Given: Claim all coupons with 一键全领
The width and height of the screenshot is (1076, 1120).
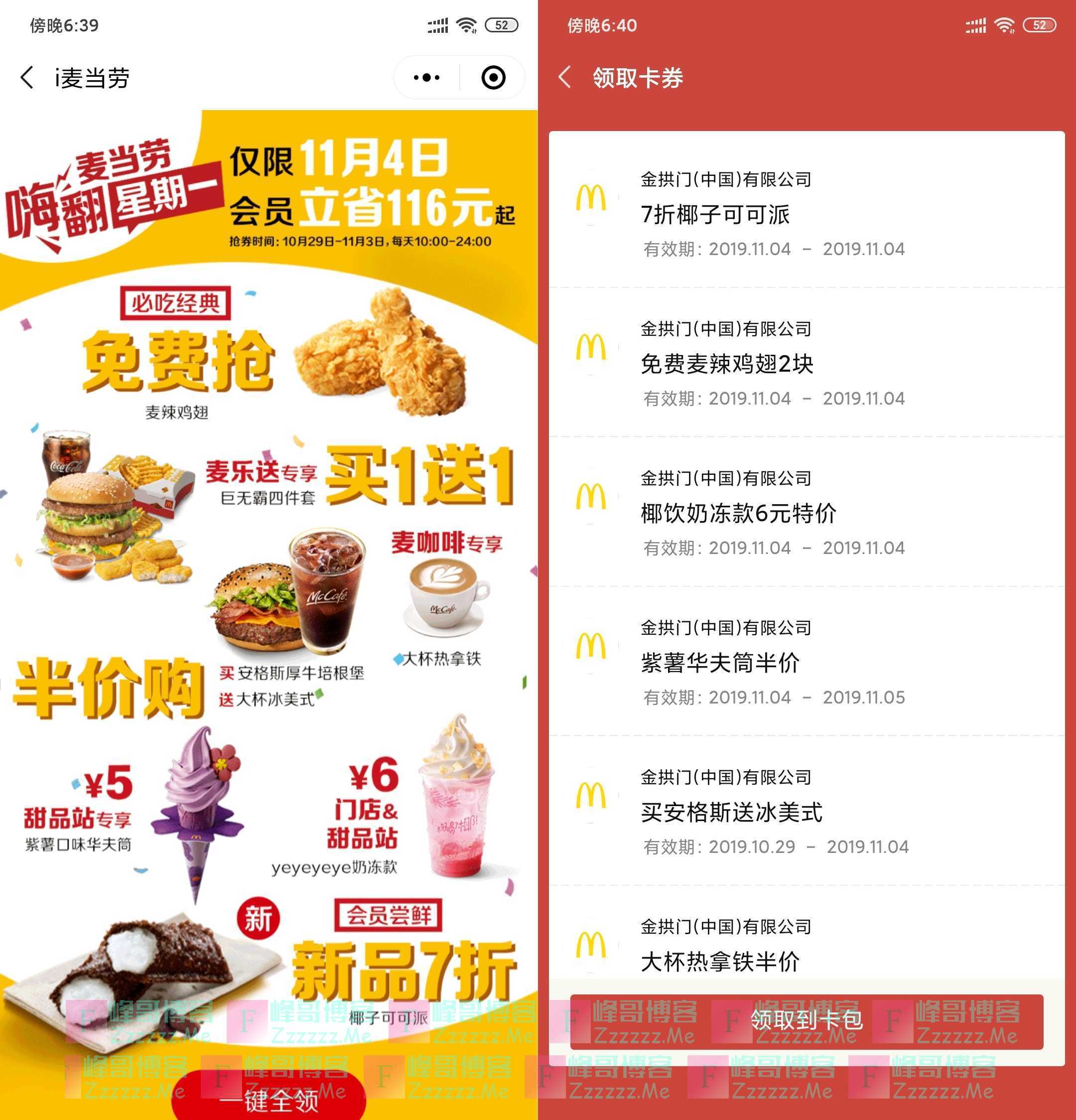Looking at the screenshot, I should point(269,1098).
